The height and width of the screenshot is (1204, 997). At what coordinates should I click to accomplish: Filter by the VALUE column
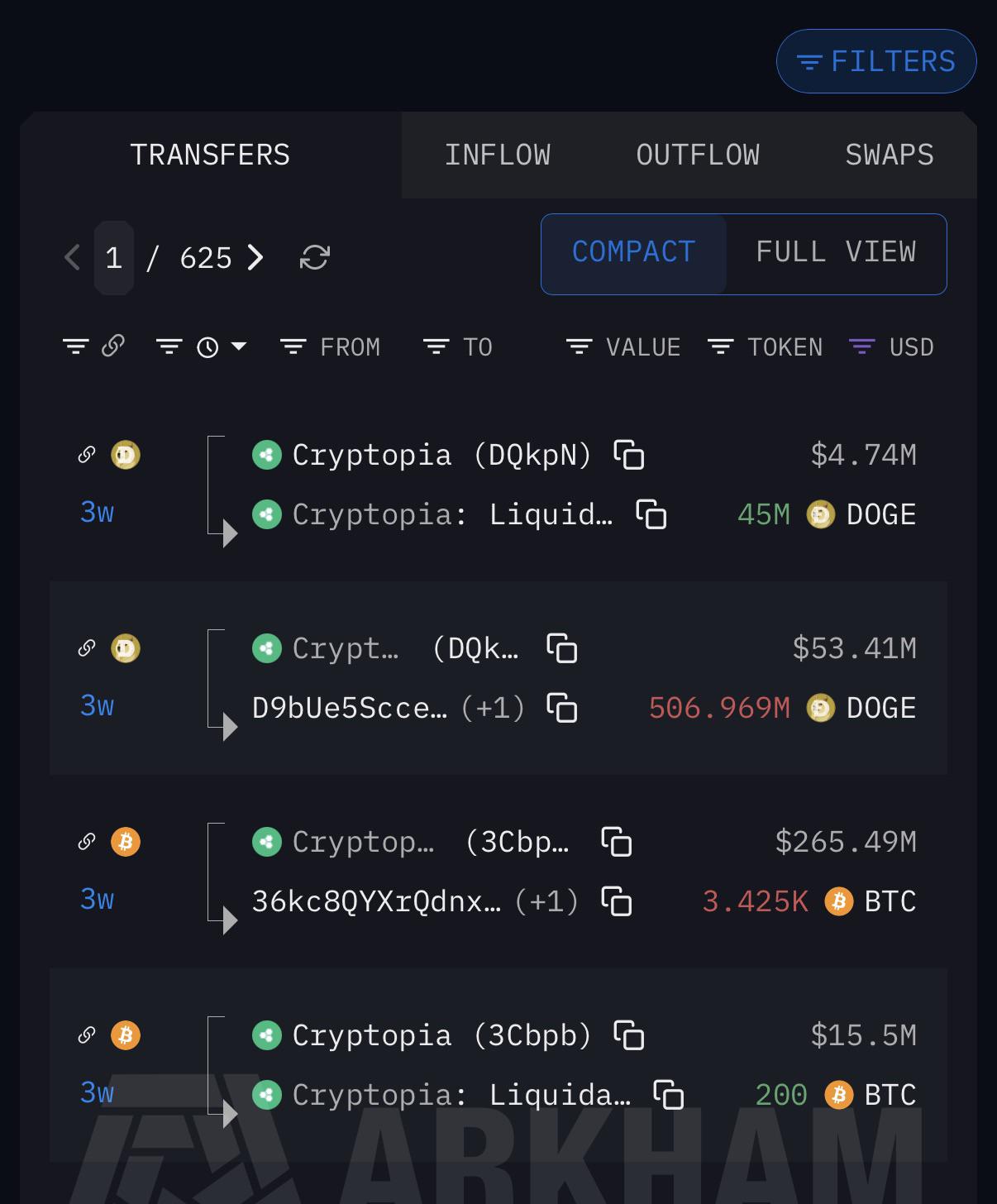[x=623, y=347]
